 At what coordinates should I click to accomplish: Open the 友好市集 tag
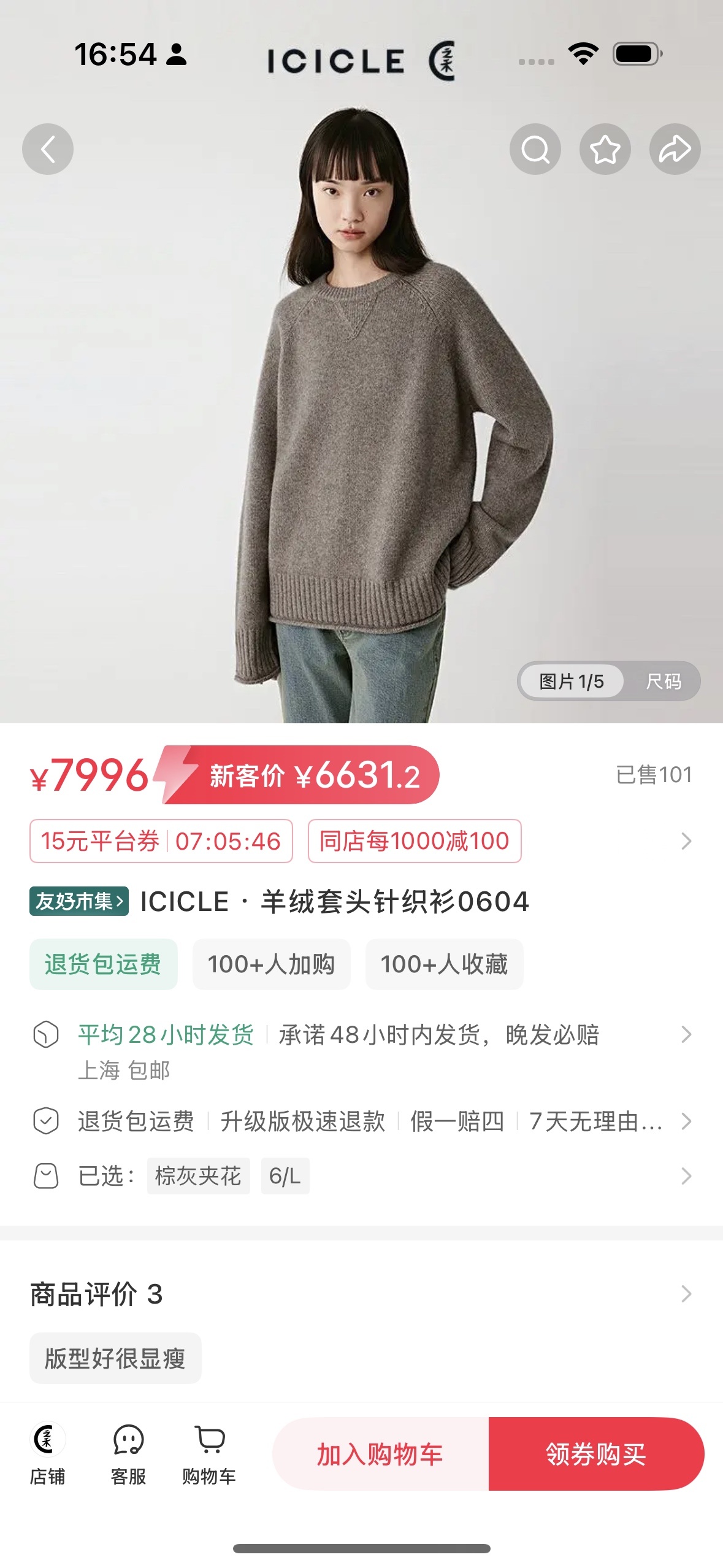pyautogui.click(x=79, y=901)
